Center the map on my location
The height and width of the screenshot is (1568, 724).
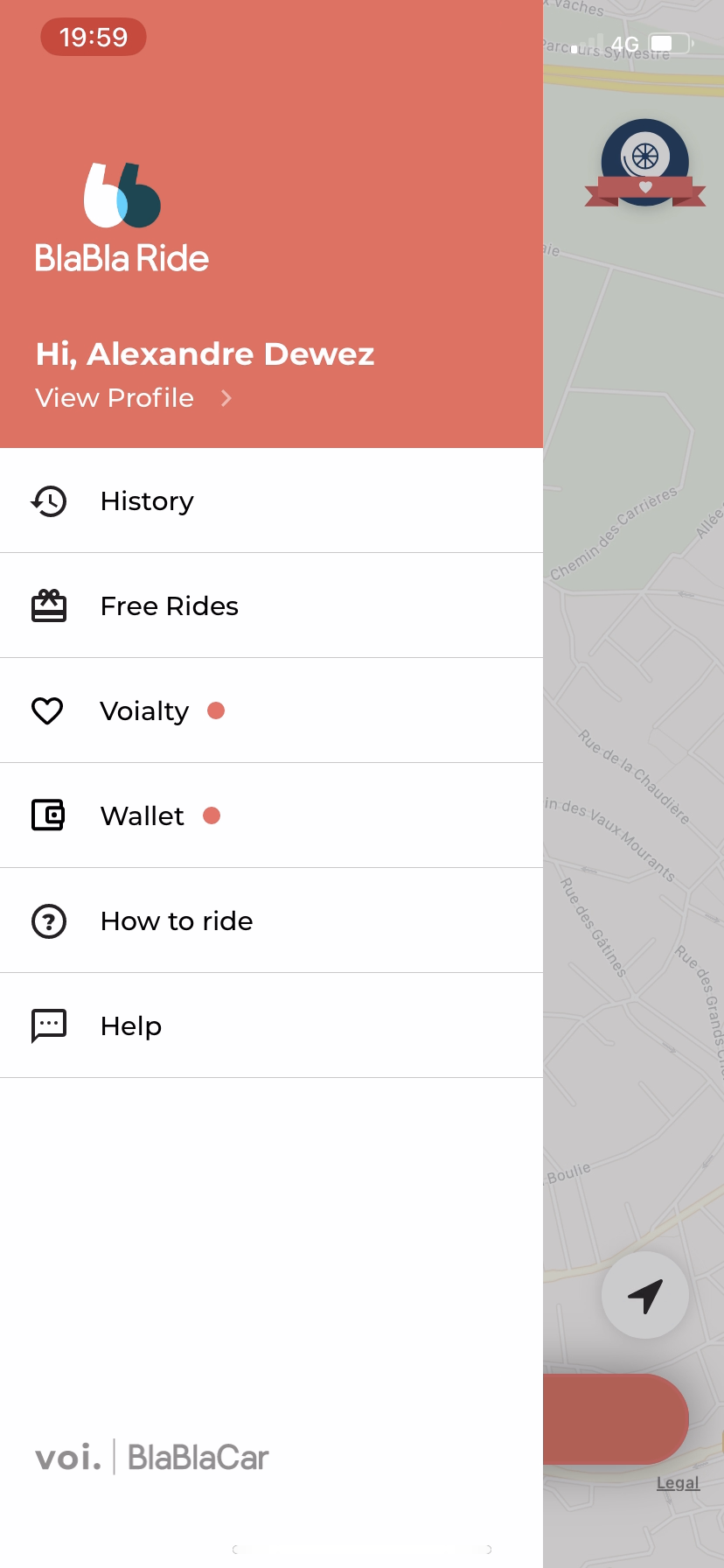coord(645,1295)
